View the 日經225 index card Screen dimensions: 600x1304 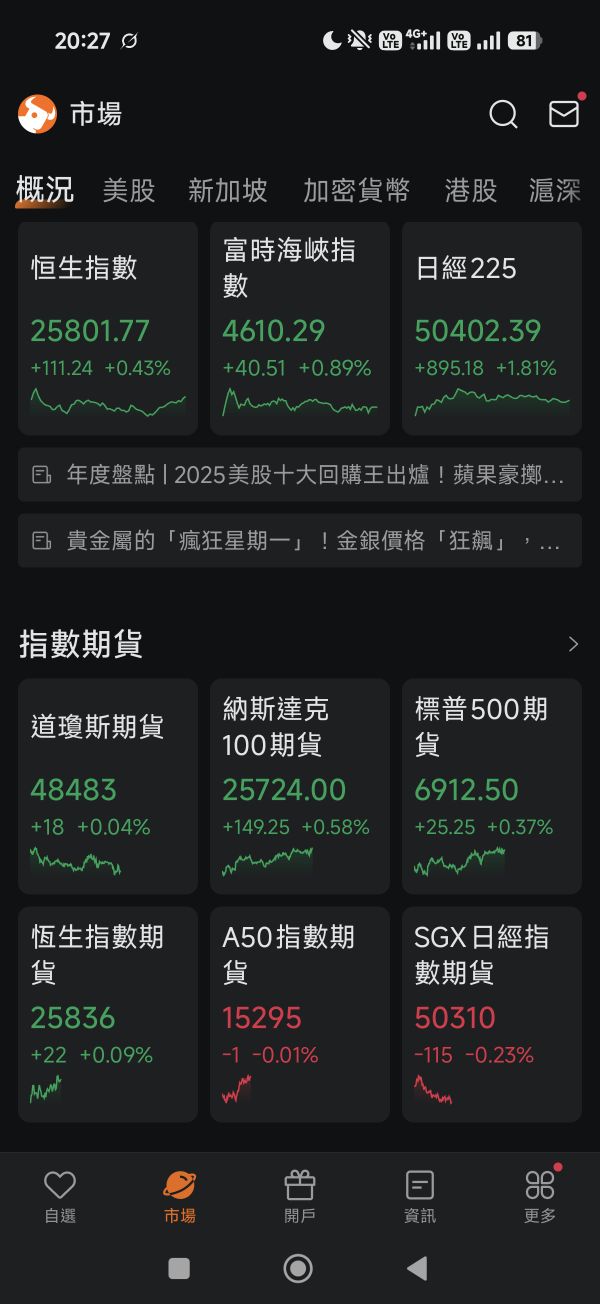click(492, 329)
